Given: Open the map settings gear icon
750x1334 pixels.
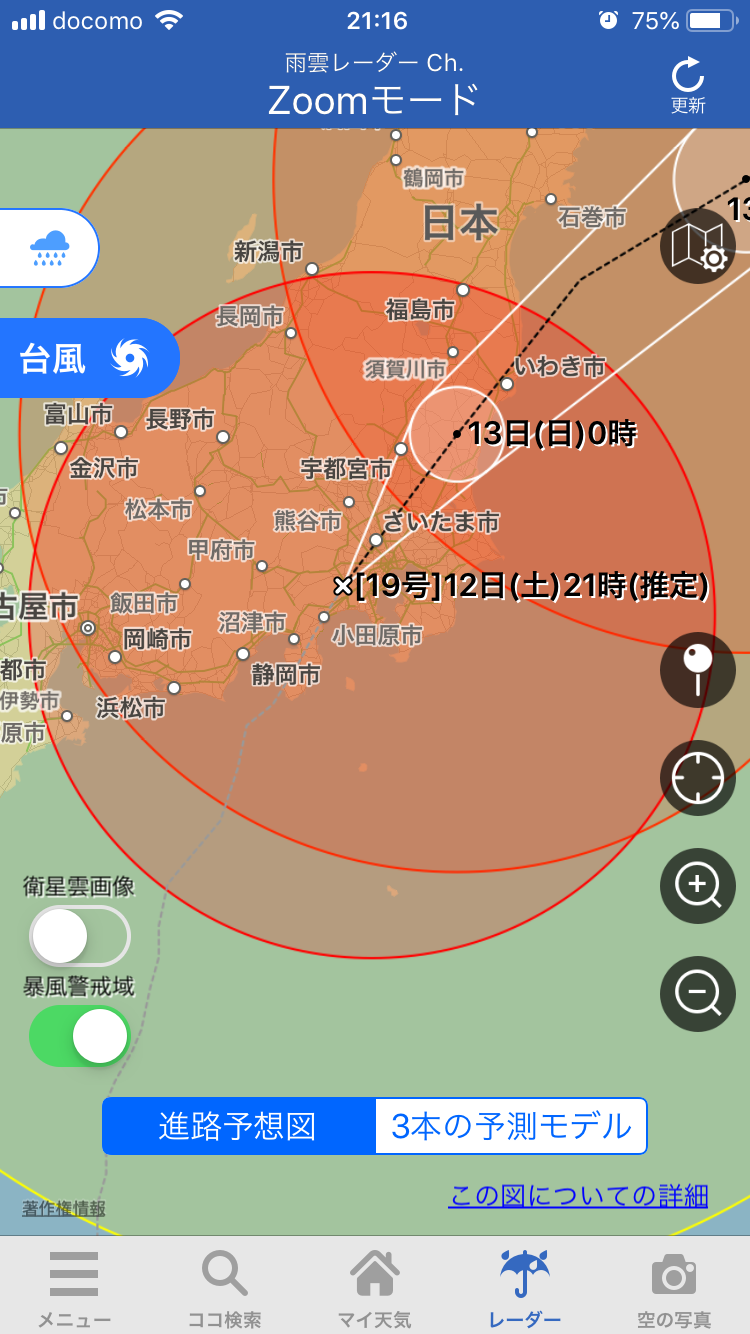Looking at the screenshot, I should [x=698, y=246].
